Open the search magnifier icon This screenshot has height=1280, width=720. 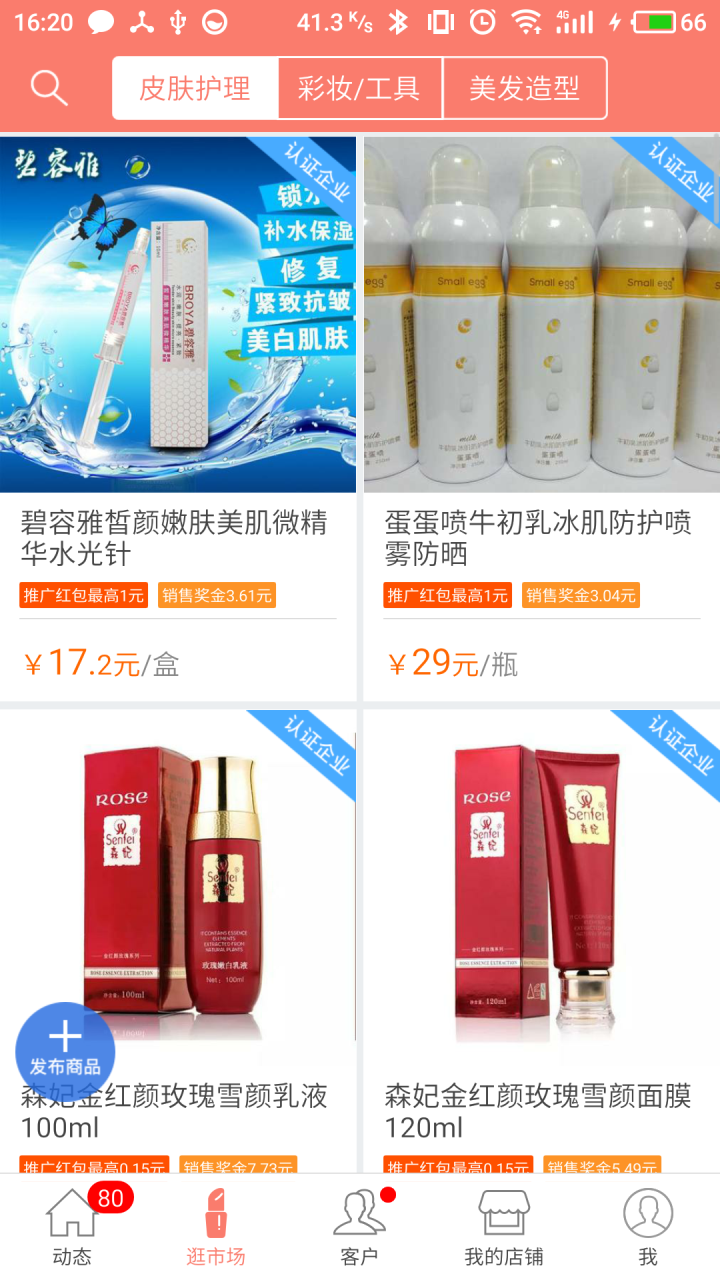pyautogui.click(x=48, y=88)
